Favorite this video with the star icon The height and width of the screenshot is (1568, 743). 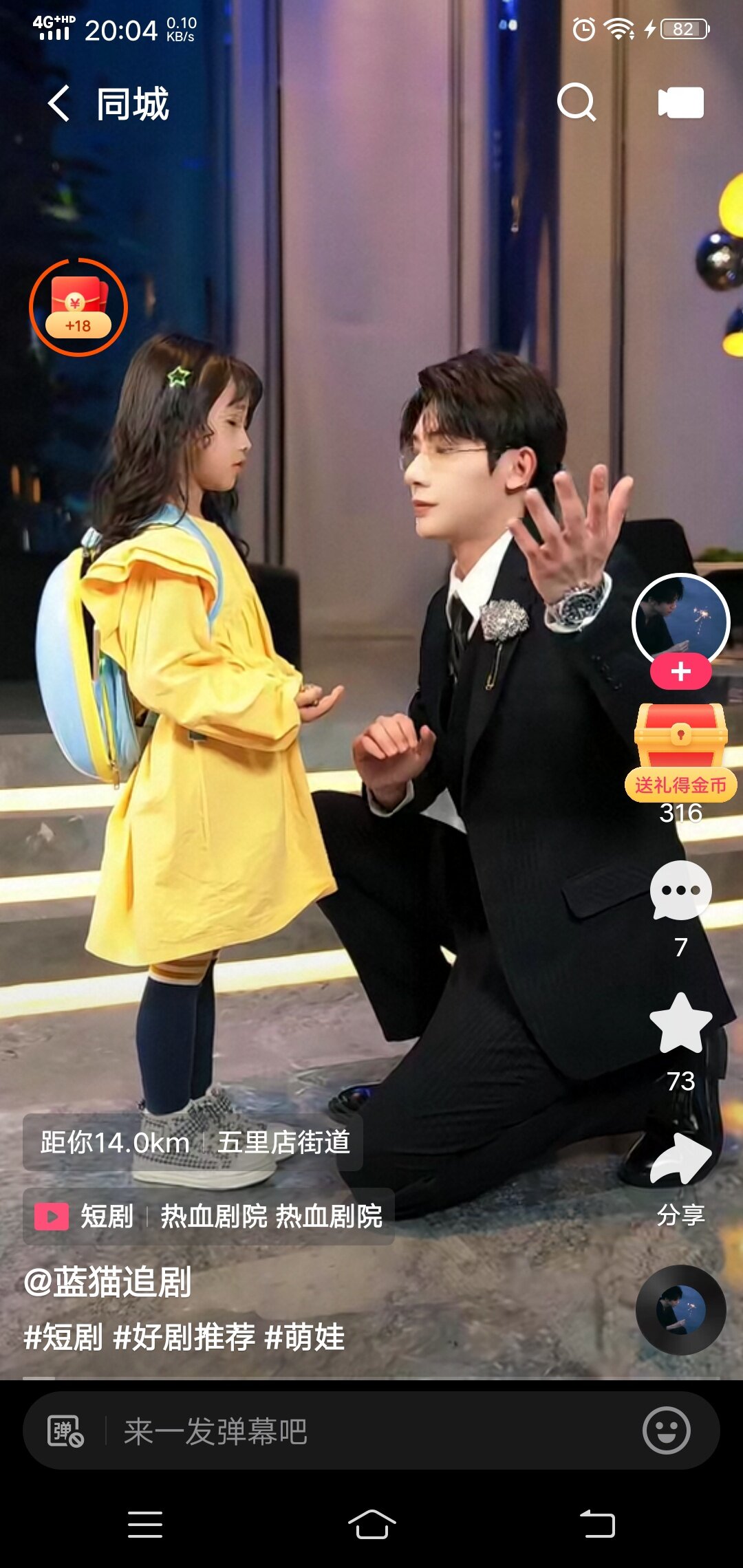[x=680, y=1025]
